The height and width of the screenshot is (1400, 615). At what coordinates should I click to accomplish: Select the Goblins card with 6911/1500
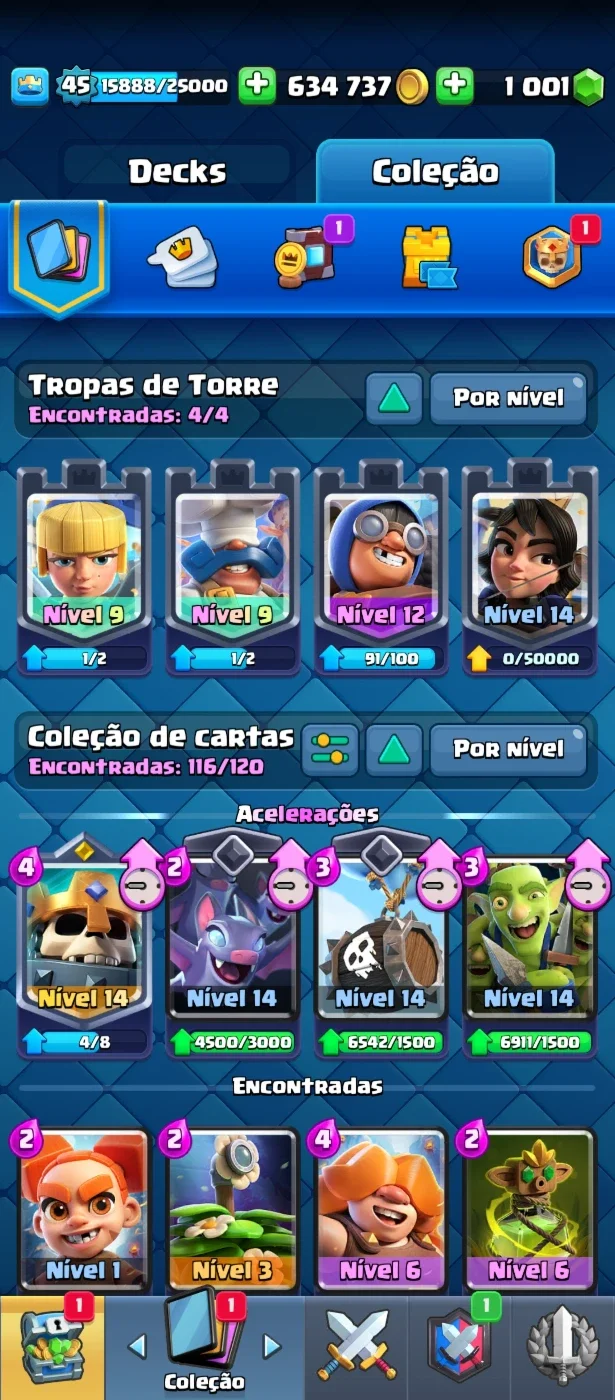[529, 945]
